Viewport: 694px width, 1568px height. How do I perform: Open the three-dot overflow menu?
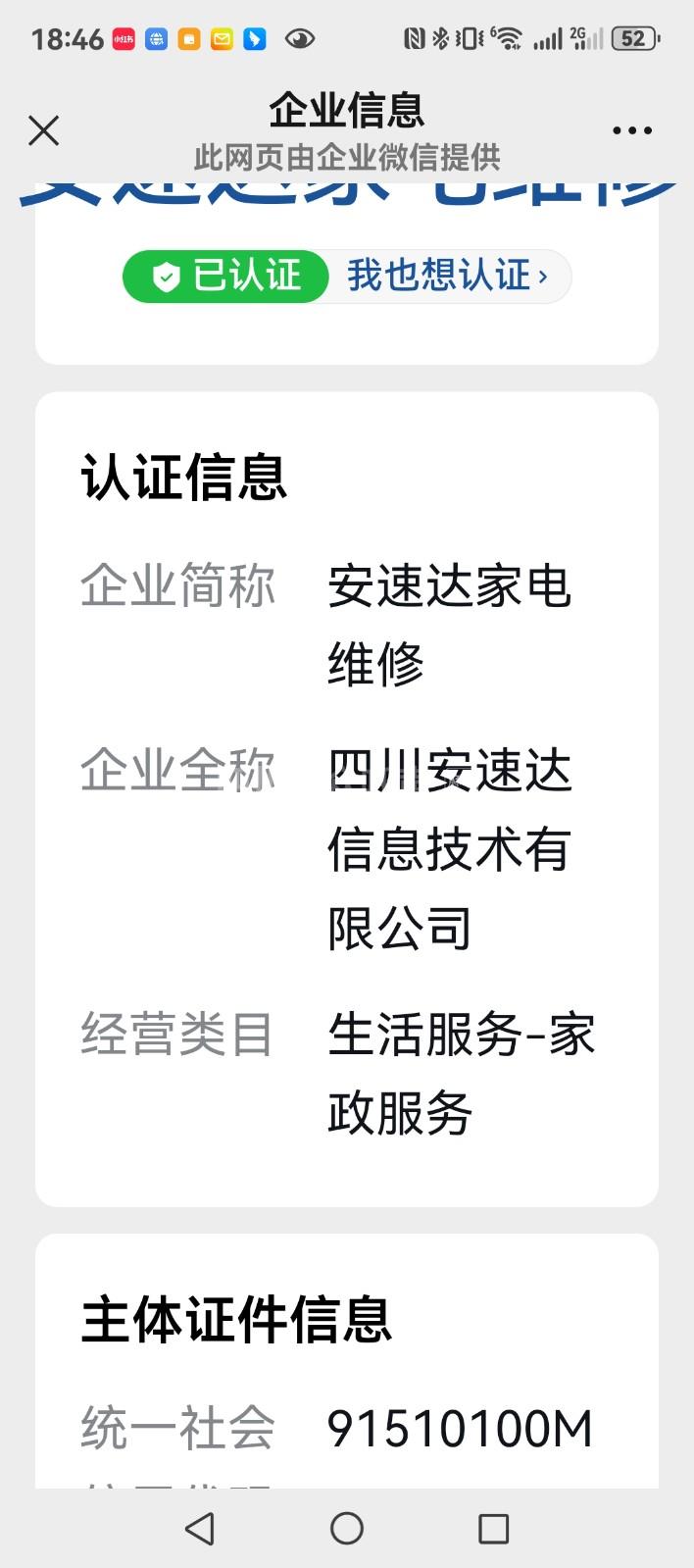coord(631,130)
